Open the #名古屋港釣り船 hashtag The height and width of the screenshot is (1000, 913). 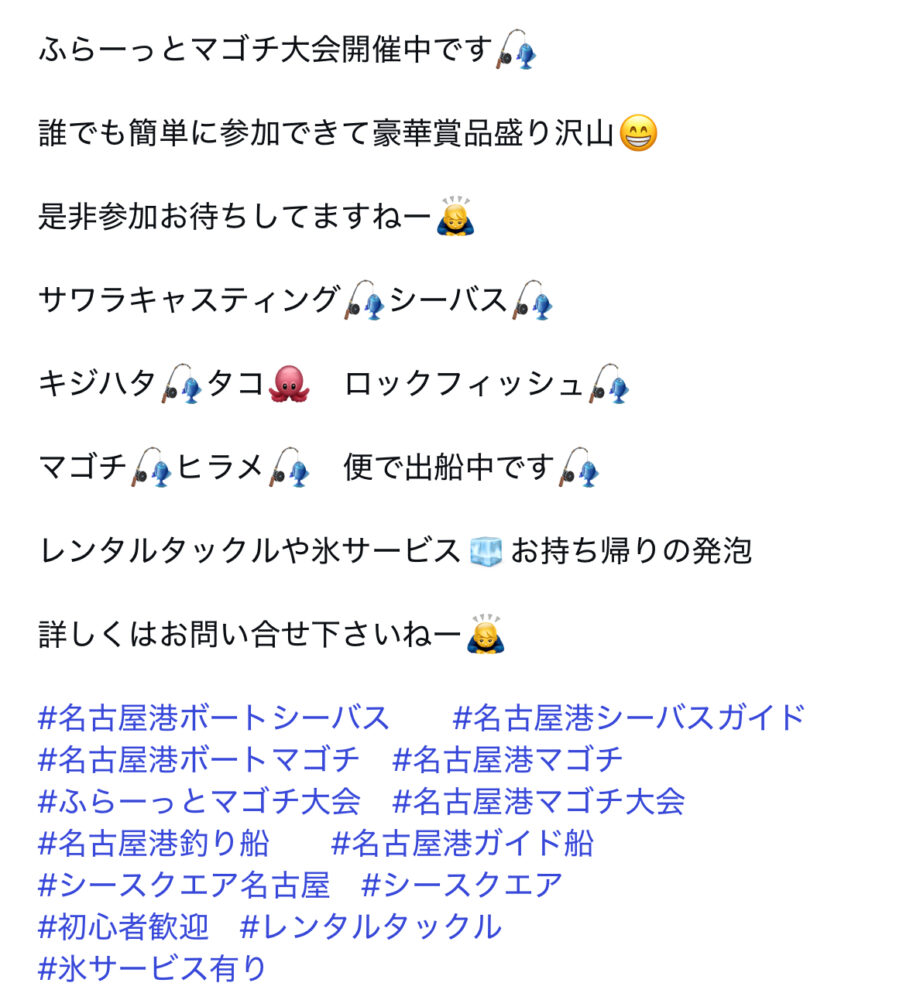[x=153, y=843]
